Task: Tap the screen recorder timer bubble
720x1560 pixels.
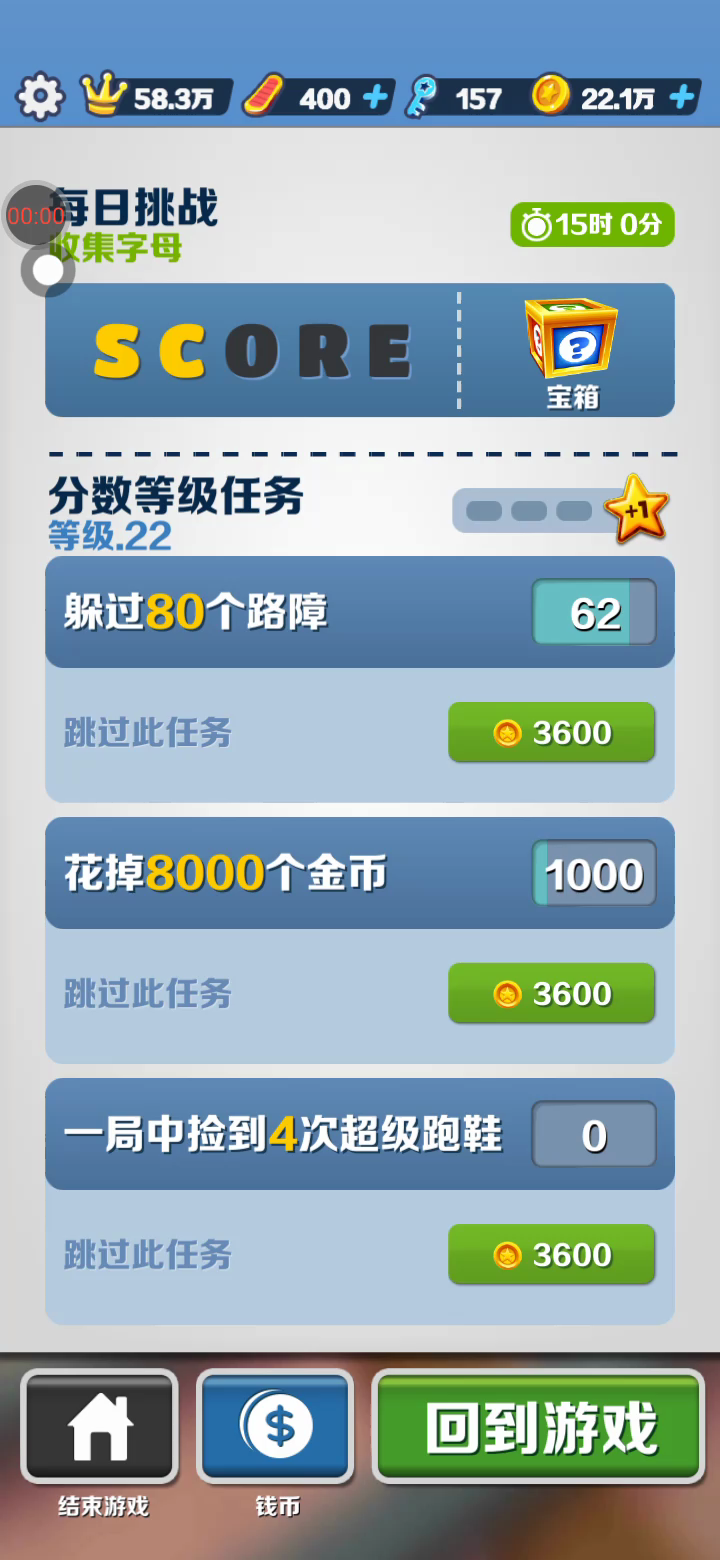Action: pyautogui.click(x=36, y=215)
